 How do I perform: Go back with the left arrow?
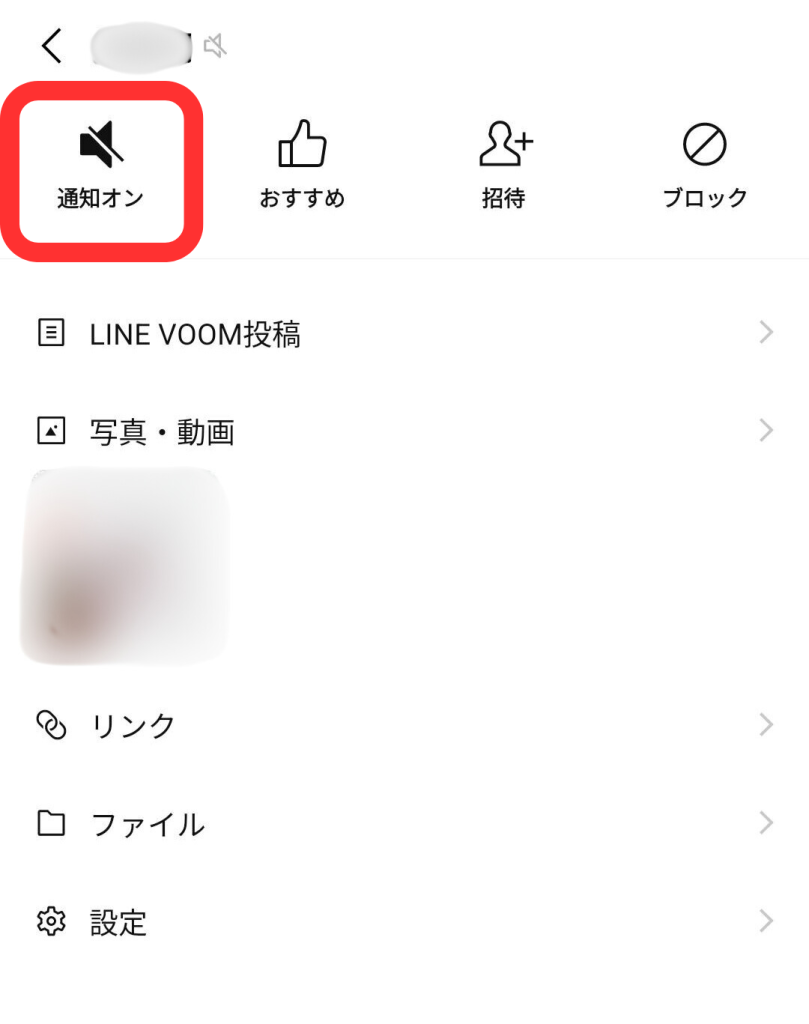(x=50, y=45)
